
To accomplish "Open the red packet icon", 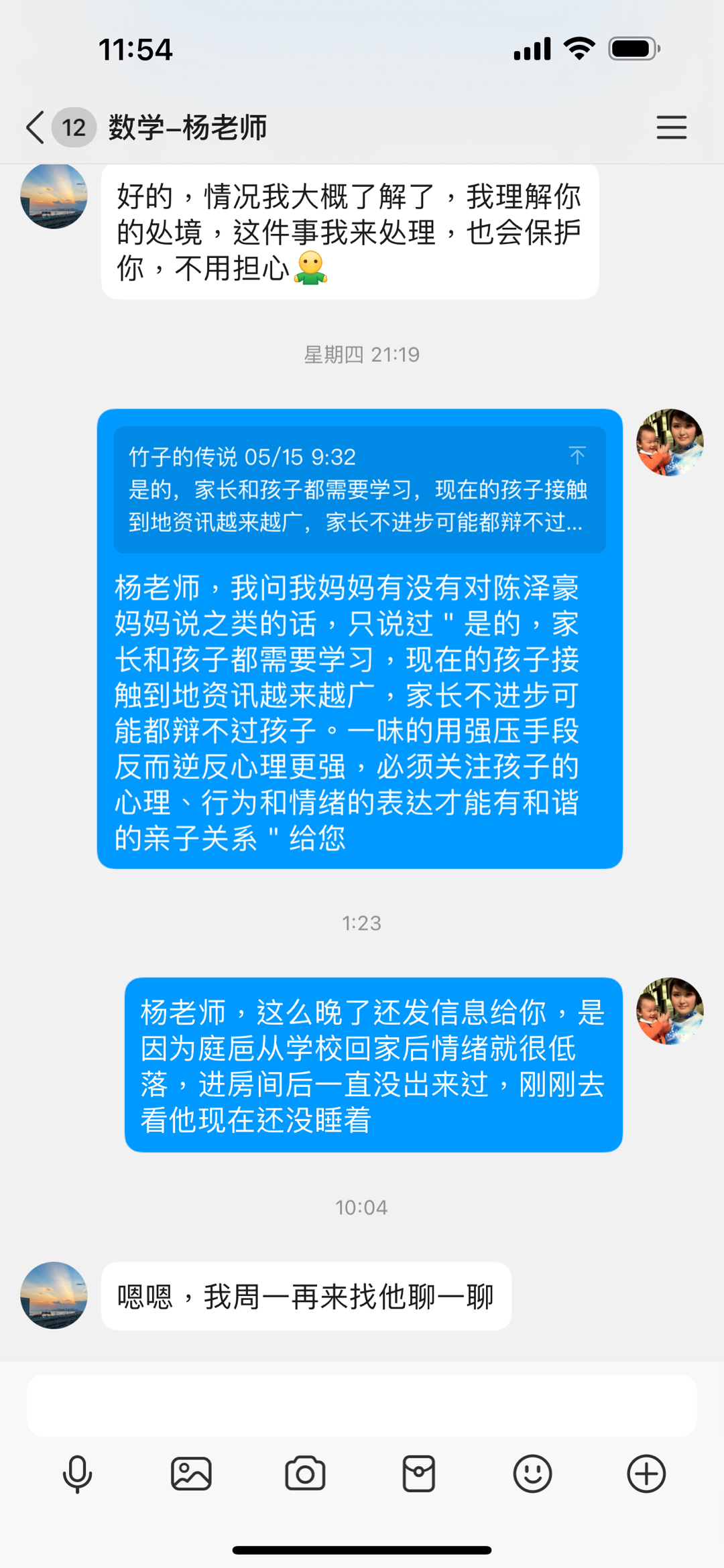I will coord(419,1474).
